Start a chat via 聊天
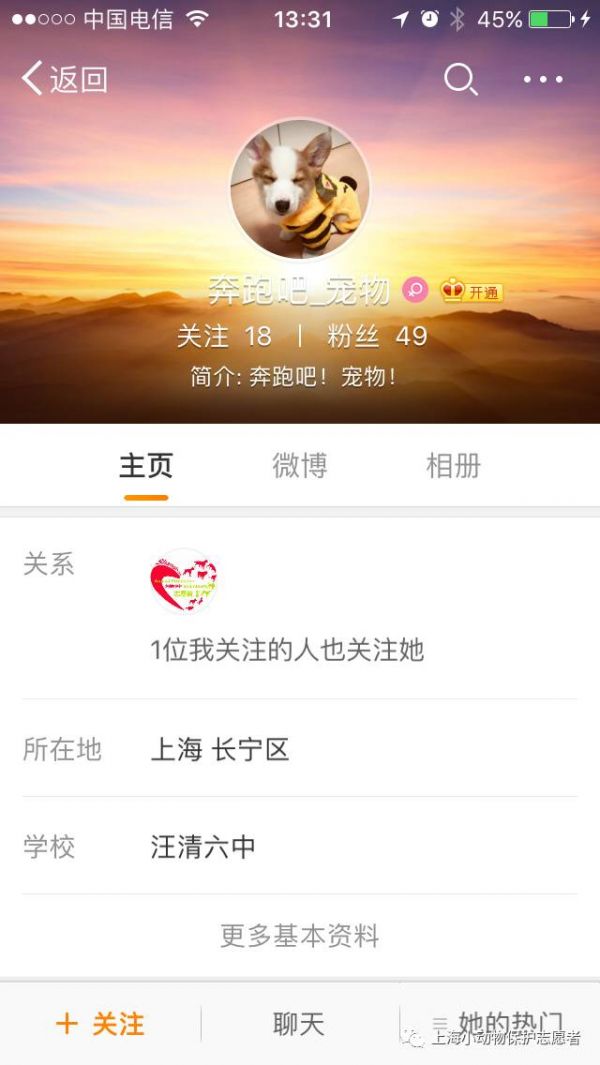 point(299,1023)
